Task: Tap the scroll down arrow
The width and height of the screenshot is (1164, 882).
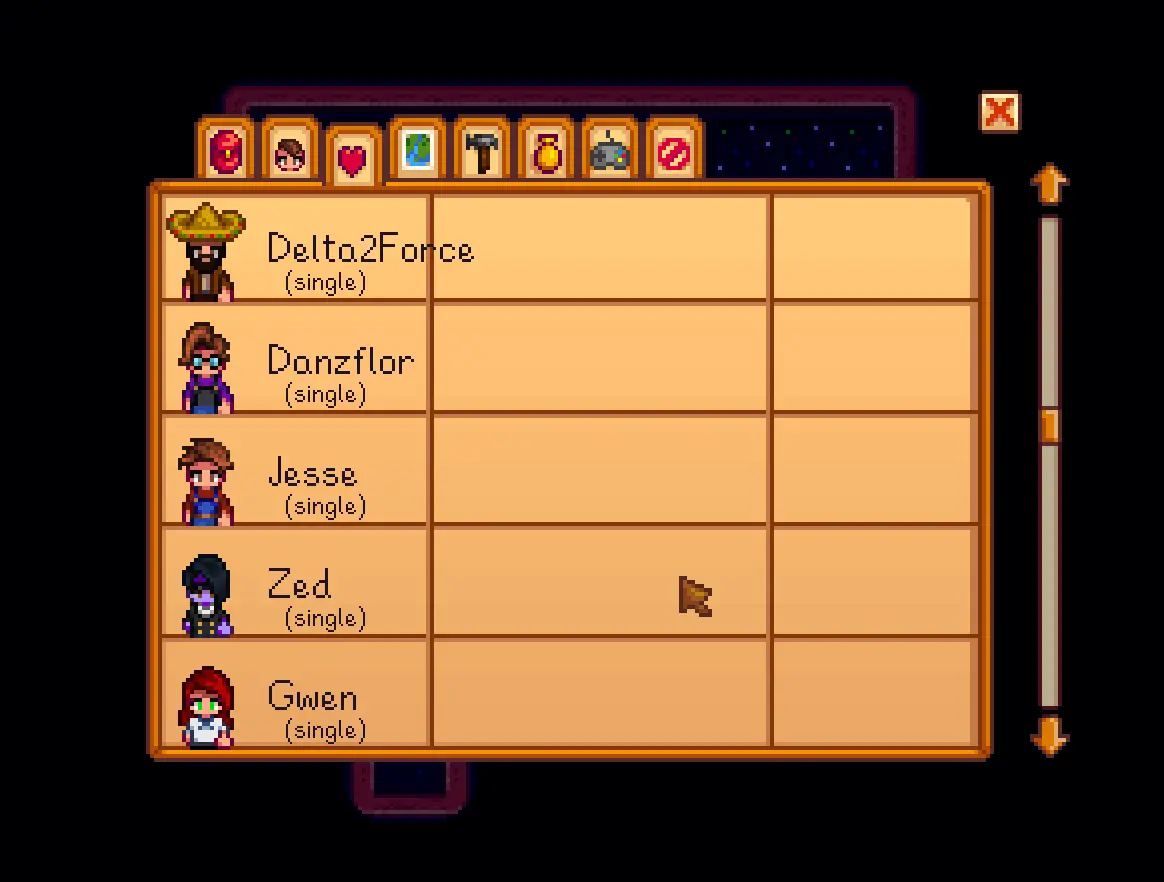Action: point(1050,736)
